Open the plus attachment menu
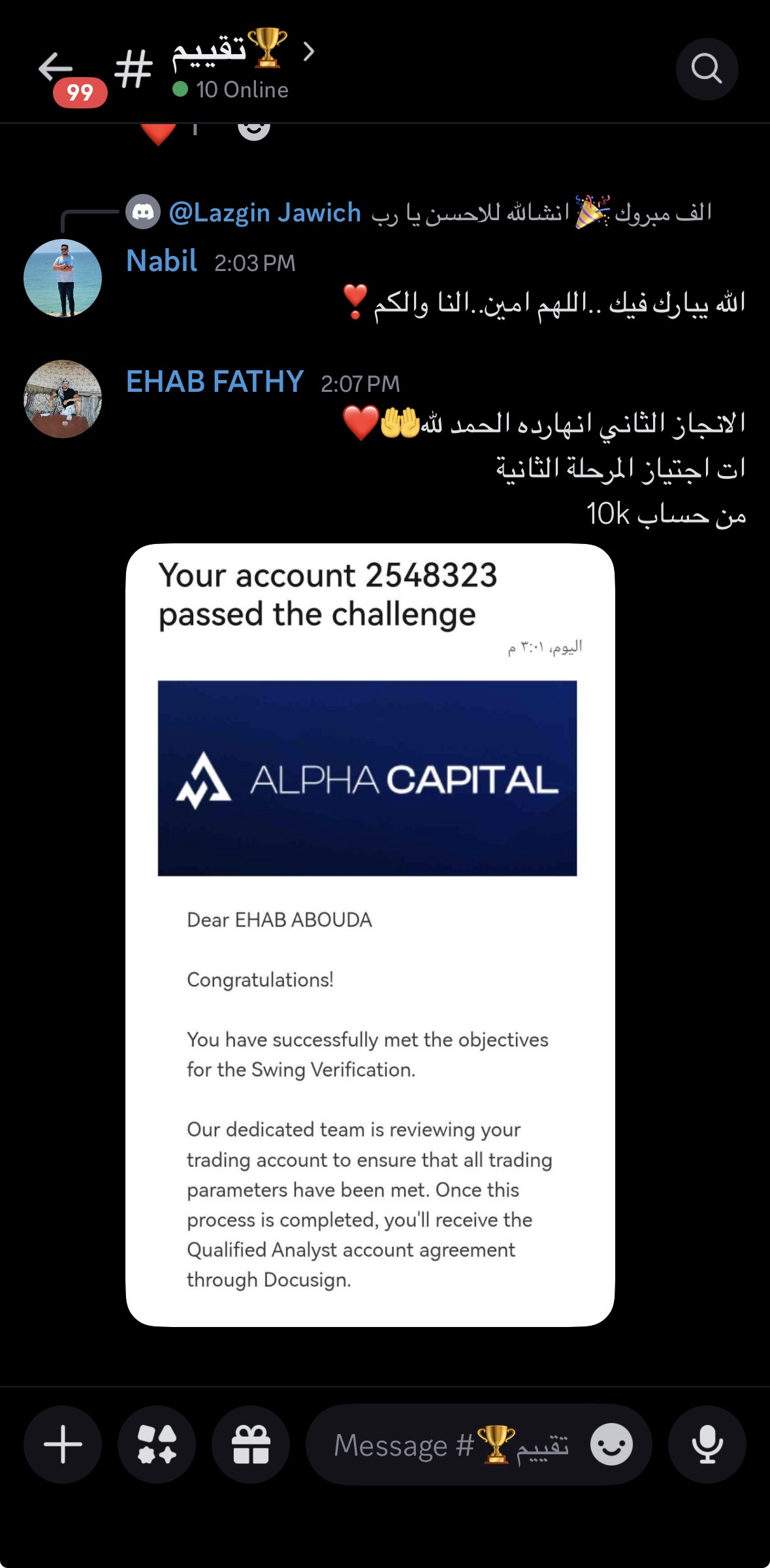This screenshot has width=770, height=1568. coord(63,1444)
